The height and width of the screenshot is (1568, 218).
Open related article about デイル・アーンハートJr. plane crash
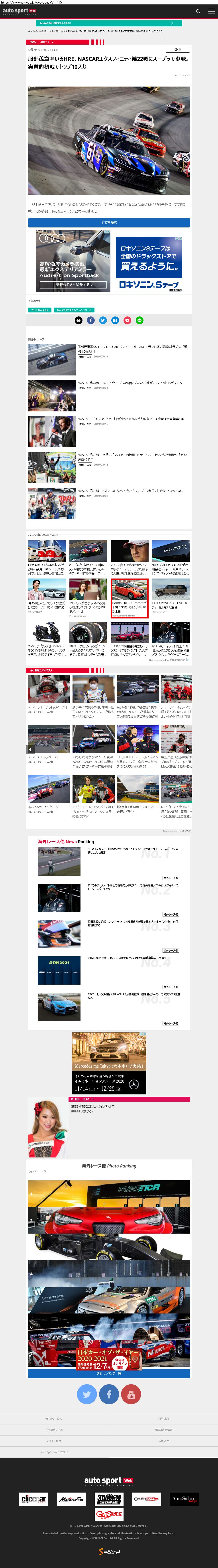[131, 419]
